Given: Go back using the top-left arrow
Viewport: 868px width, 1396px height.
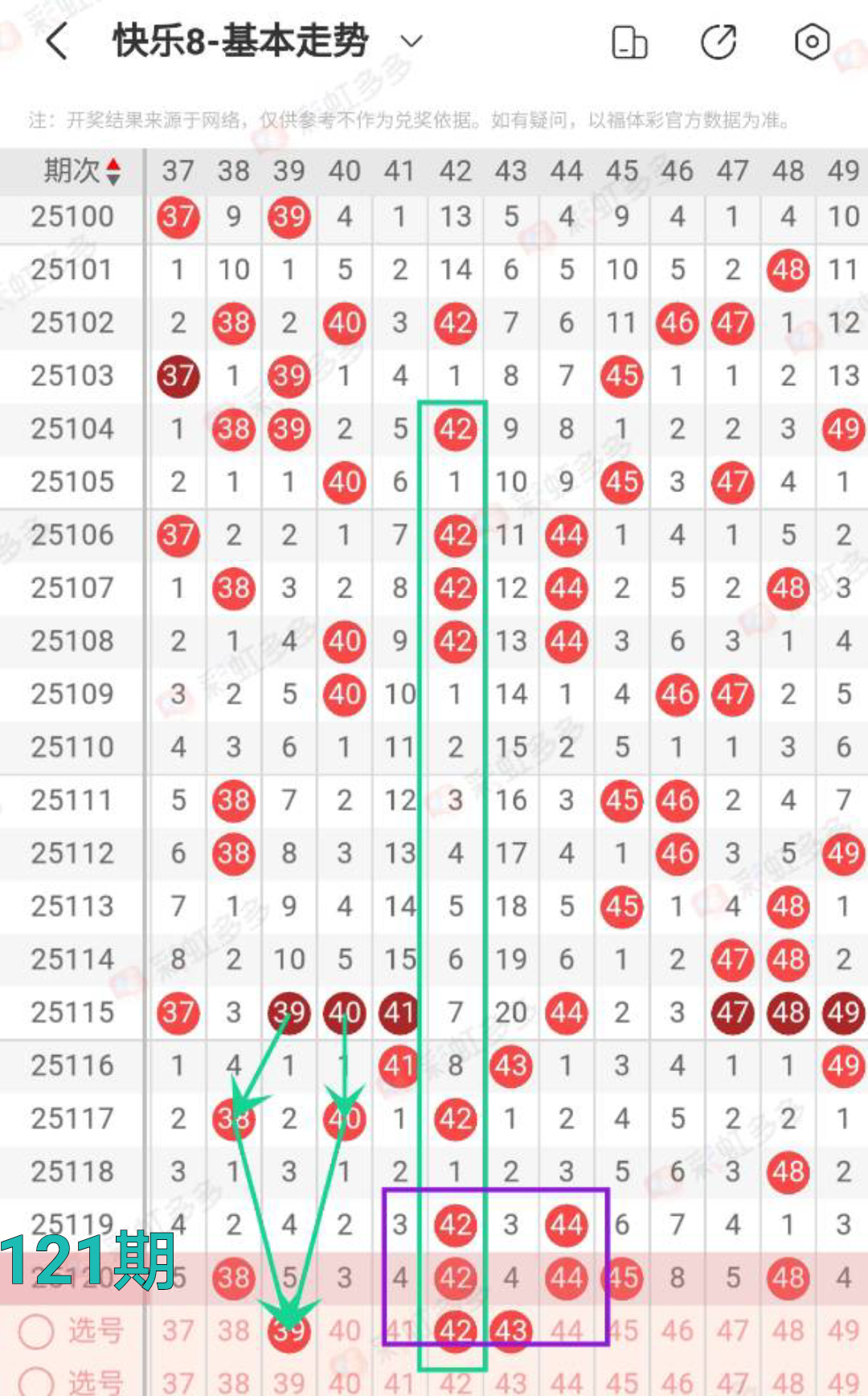Looking at the screenshot, I should point(56,41).
